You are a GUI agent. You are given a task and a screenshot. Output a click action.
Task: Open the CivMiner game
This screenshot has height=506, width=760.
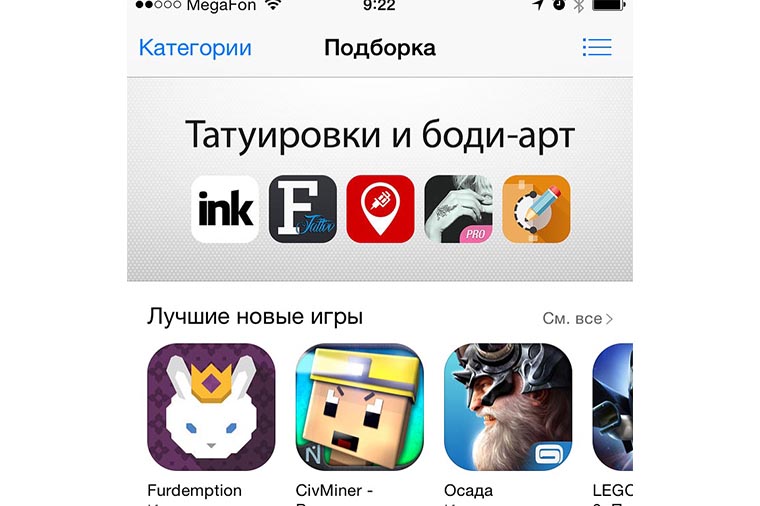pyautogui.click(x=359, y=407)
